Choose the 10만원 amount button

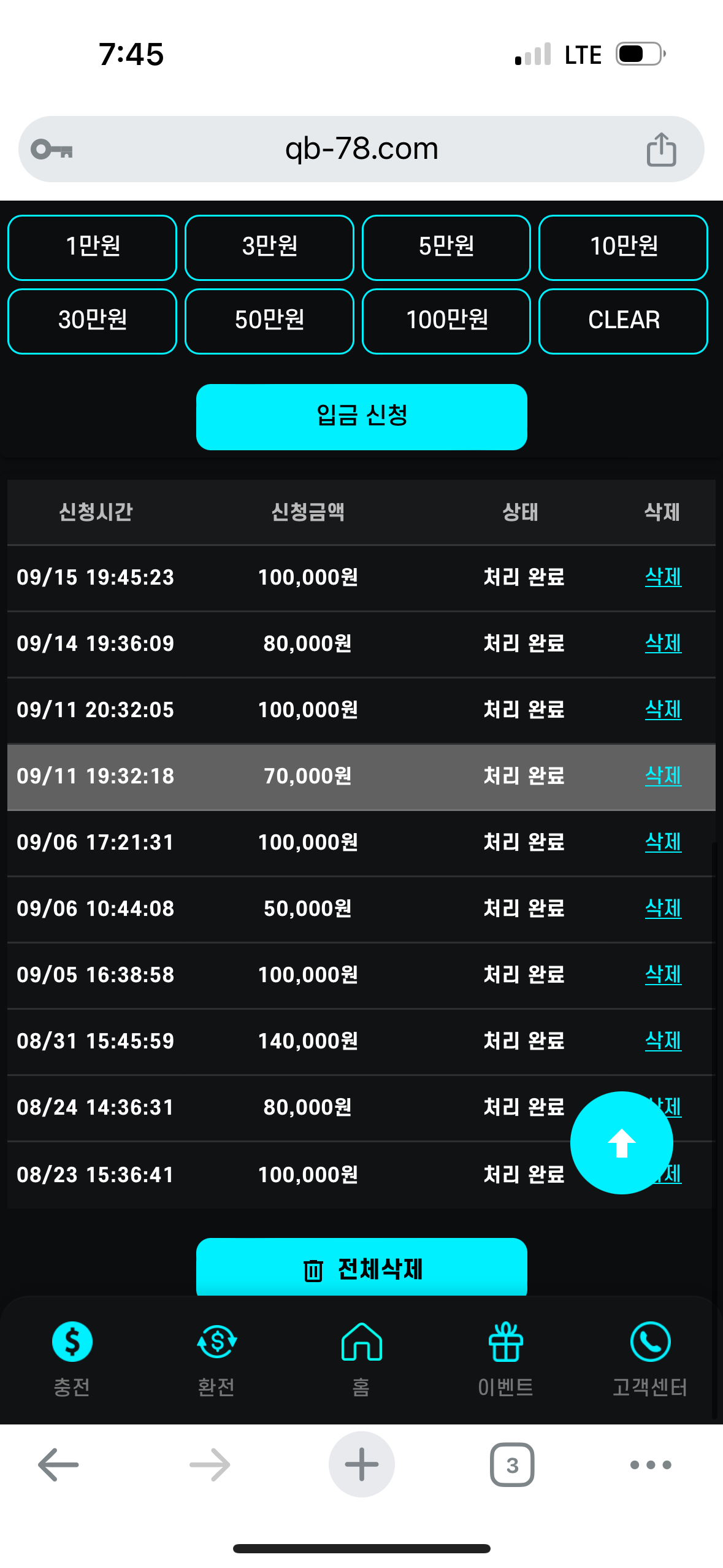coord(623,247)
